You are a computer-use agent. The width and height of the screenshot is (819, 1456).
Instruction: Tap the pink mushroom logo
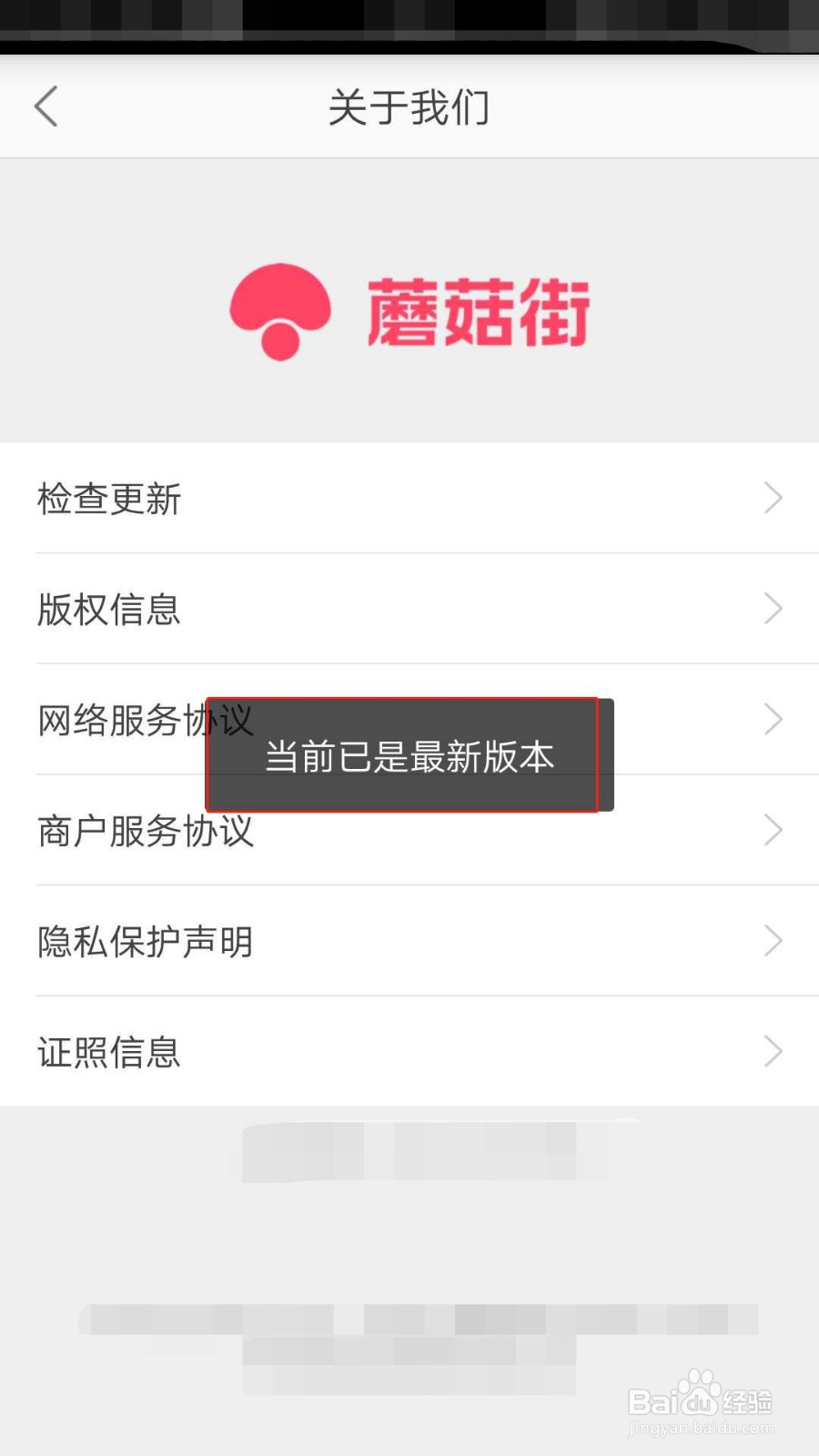pyautogui.click(x=279, y=309)
